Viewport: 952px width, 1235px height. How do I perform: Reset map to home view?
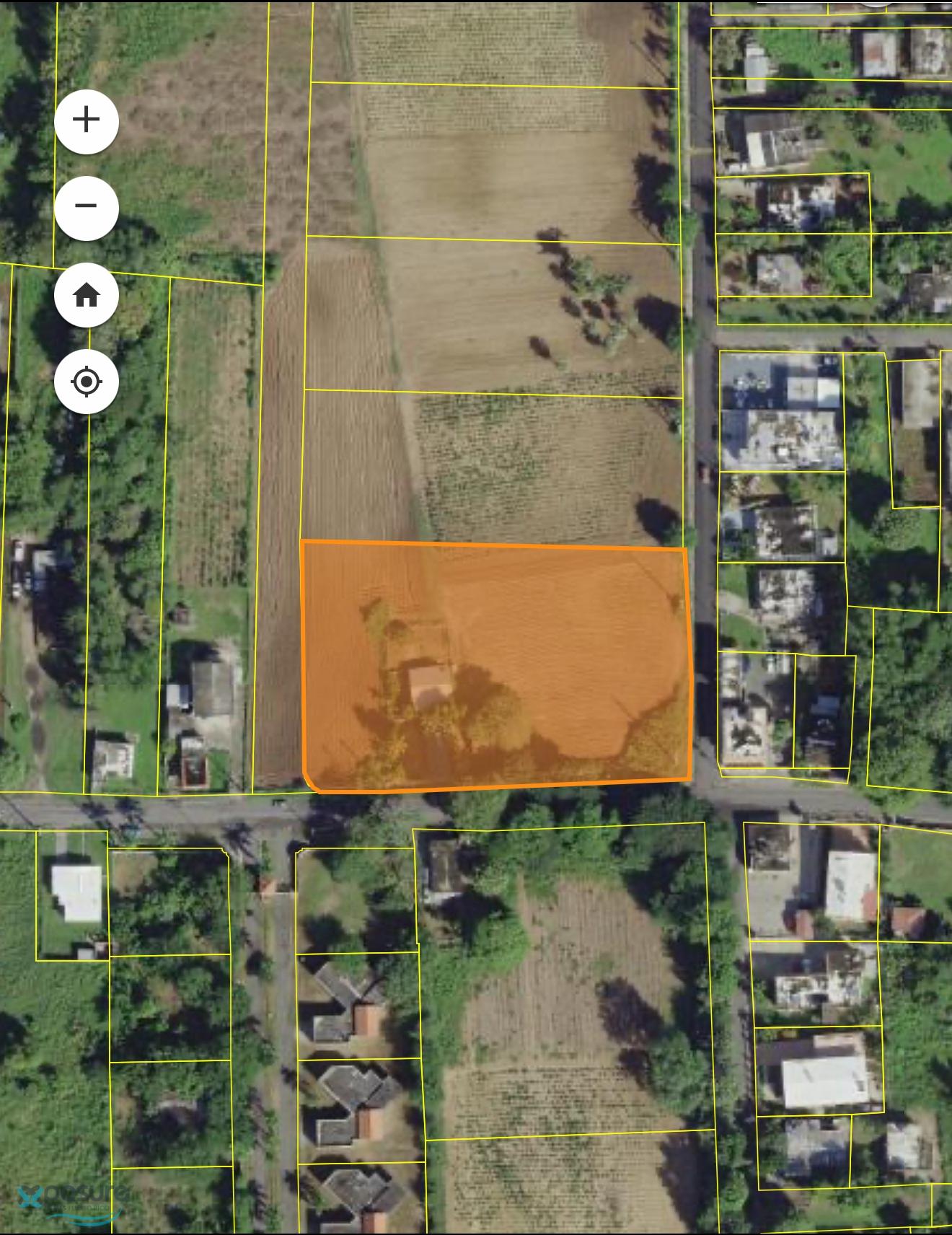87,295
